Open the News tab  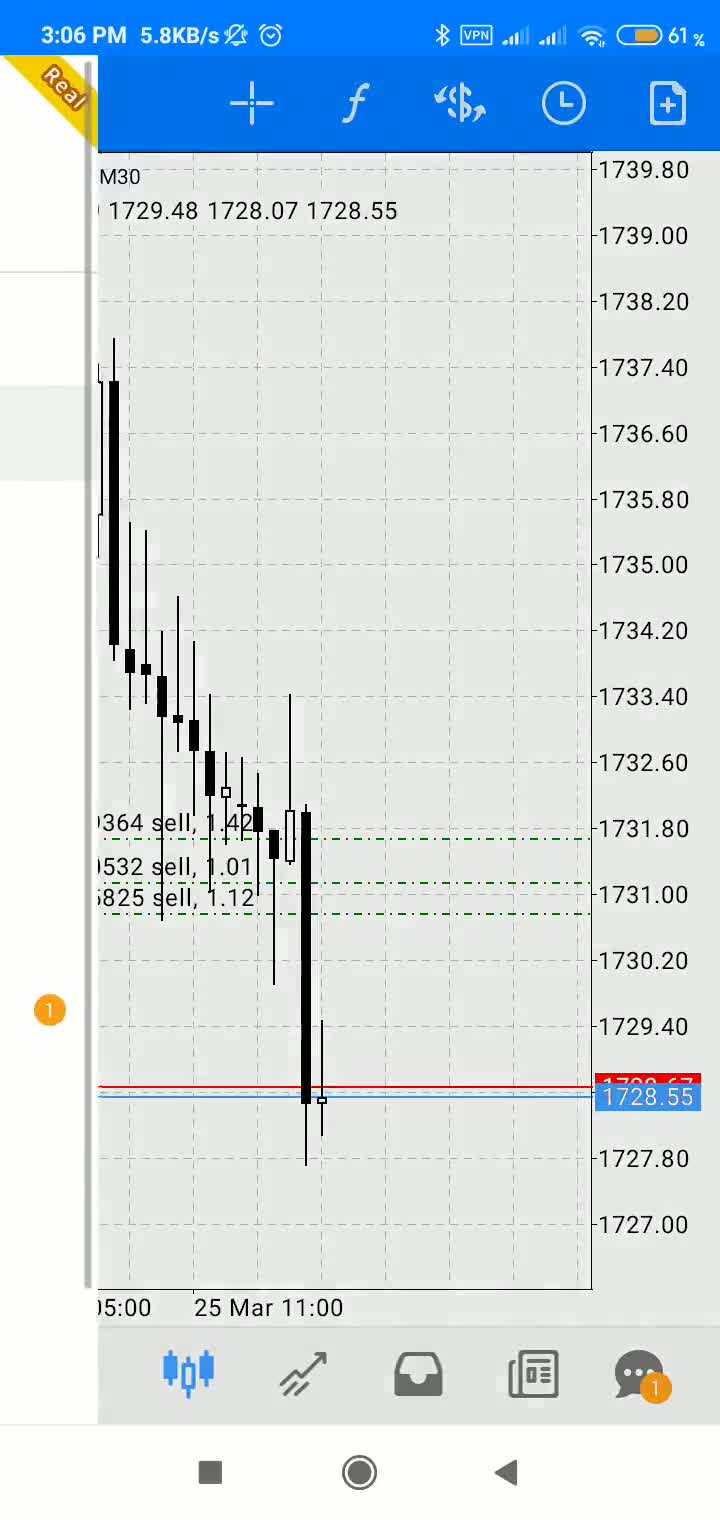click(x=533, y=1374)
